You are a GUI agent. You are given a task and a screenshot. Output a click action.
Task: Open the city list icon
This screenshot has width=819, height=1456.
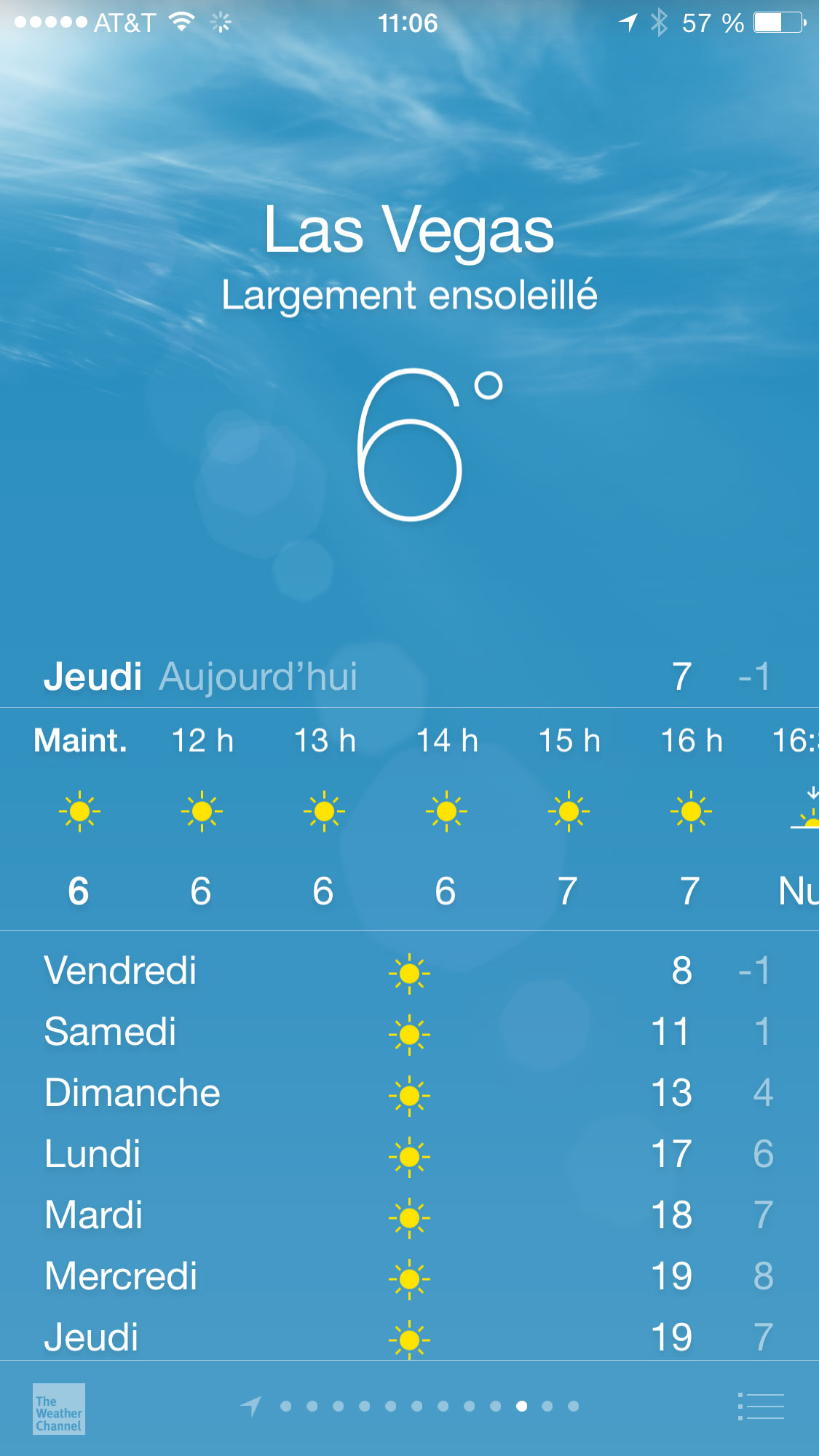pyautogui.click(x=761, y=1407)
